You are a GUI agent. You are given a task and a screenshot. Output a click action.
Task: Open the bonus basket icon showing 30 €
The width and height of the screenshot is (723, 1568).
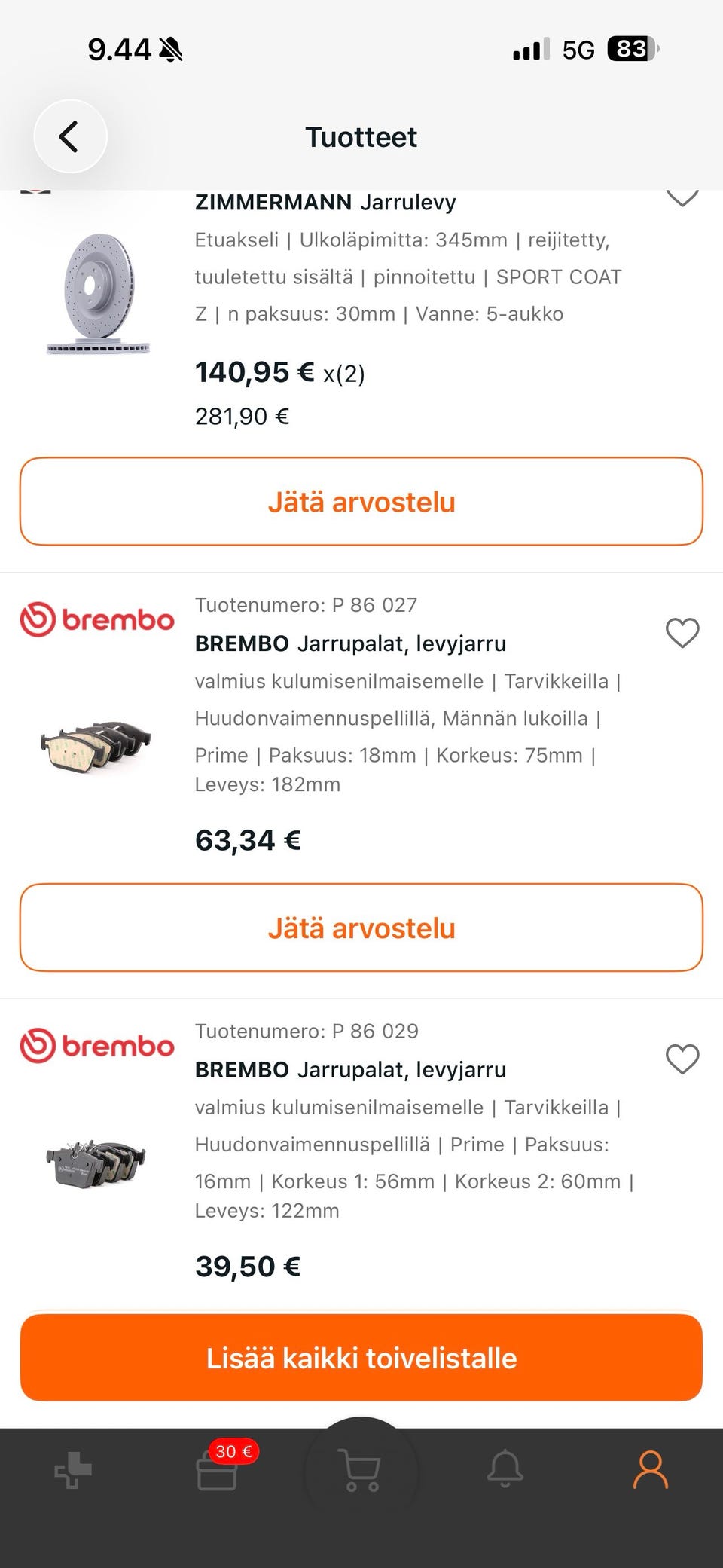[217, 1475]
